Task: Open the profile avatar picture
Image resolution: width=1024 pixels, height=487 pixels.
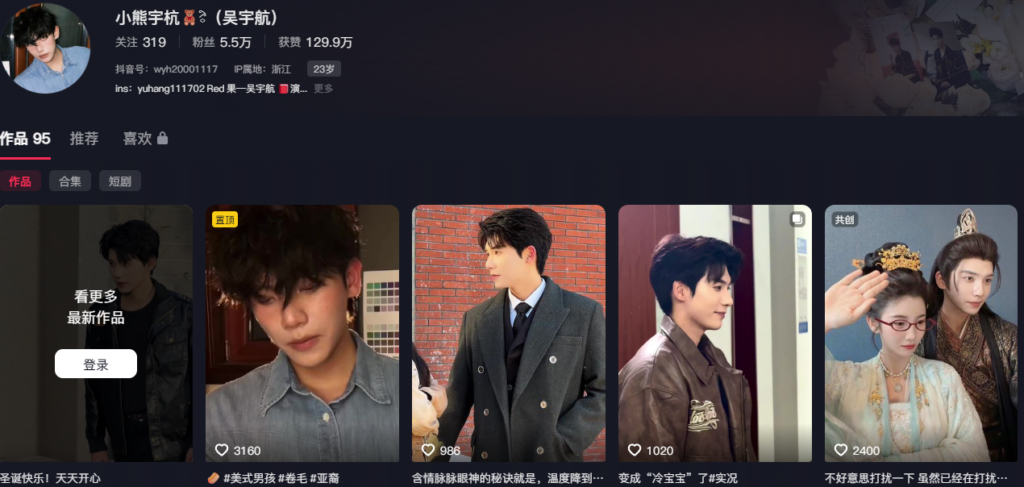Action: (x=48, y=48)
